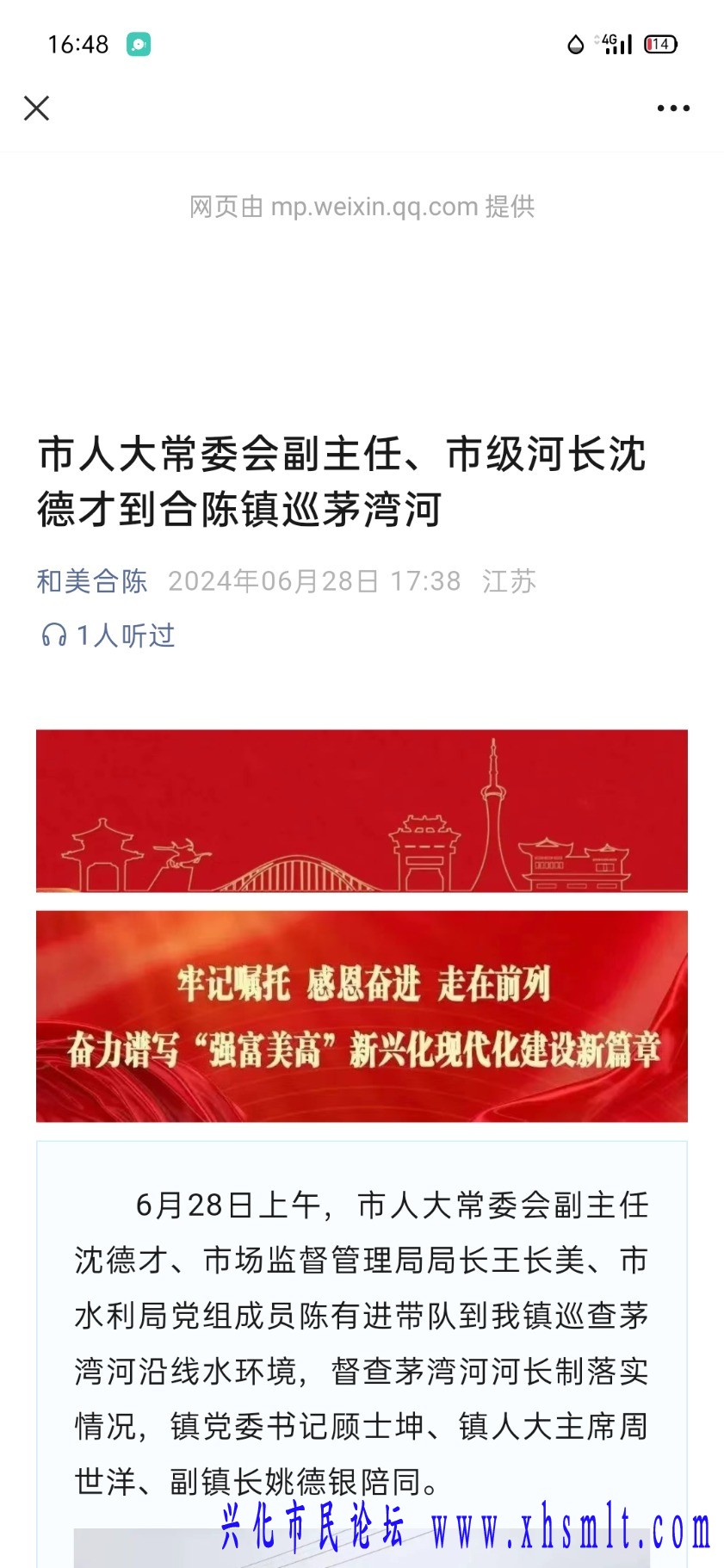
Task: Close the article webview
Action: point(36,108)
